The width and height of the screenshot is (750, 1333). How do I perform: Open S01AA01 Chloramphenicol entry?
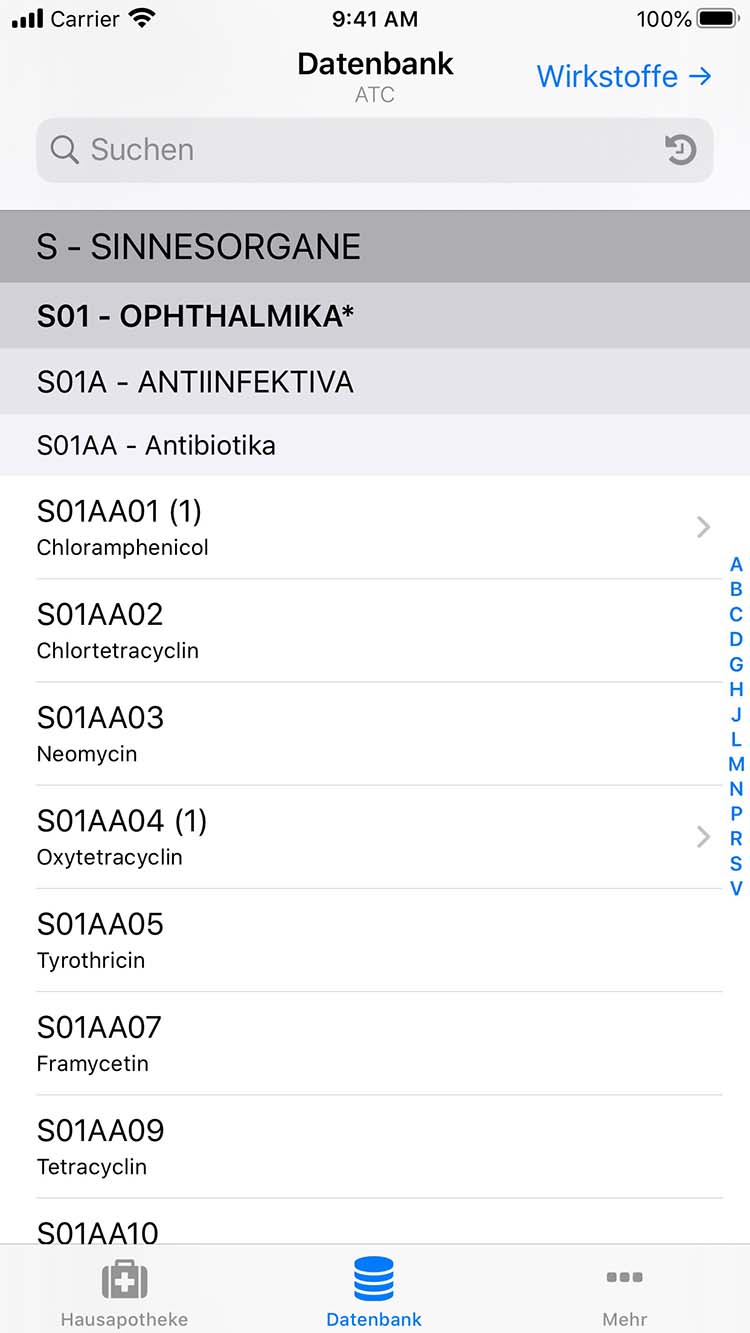[x=375, y=527]
